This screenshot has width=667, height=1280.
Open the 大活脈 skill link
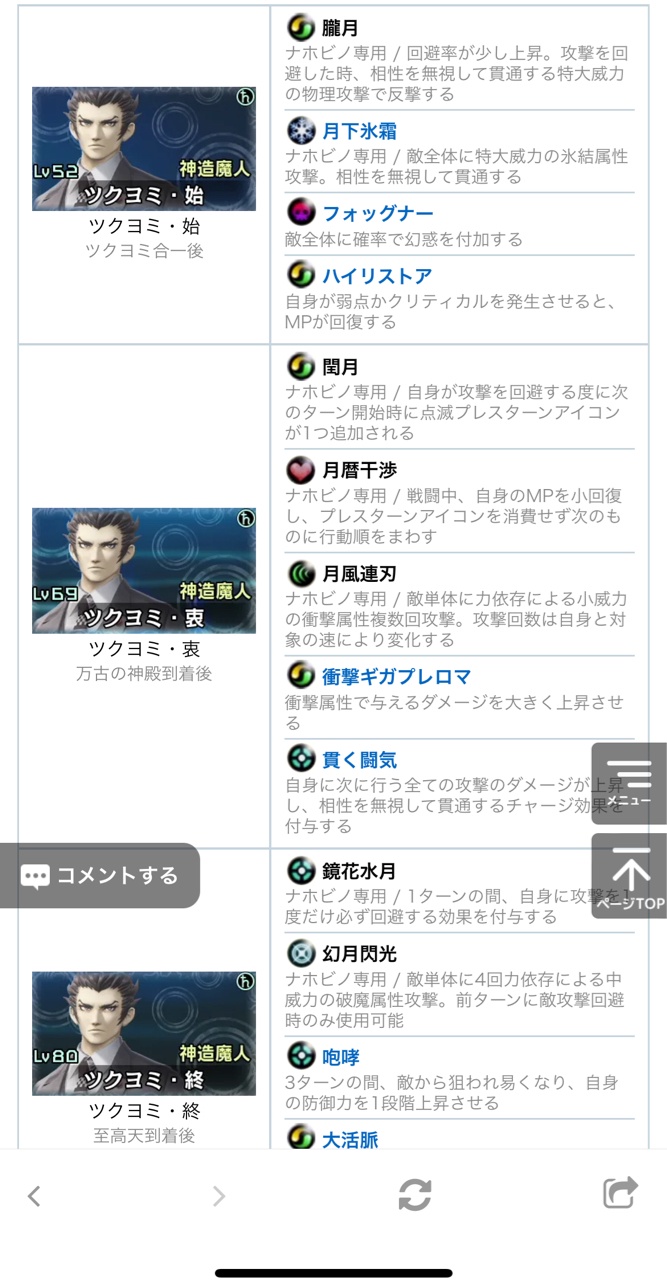click(x=350, y=1139)
